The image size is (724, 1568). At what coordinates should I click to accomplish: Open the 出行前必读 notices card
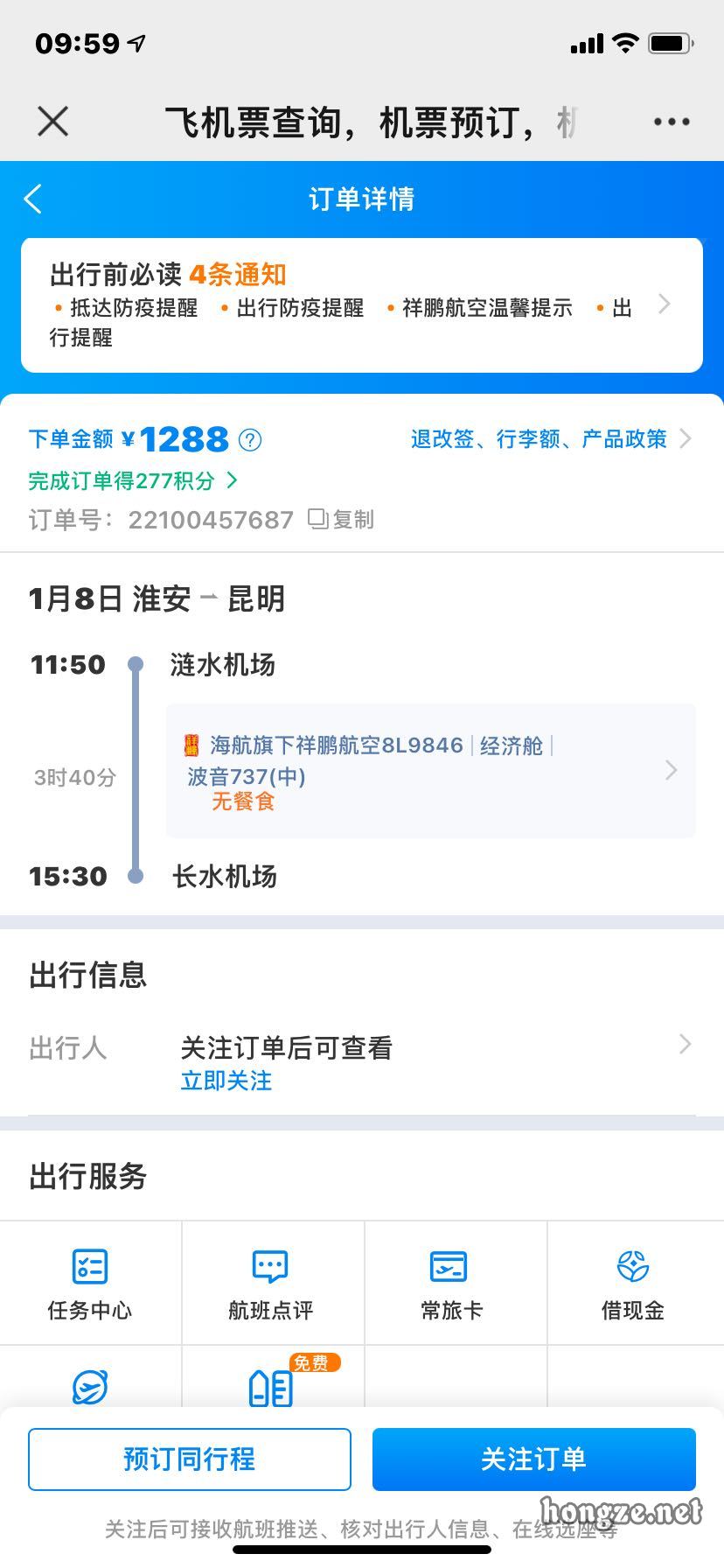[x=362, y=305]
